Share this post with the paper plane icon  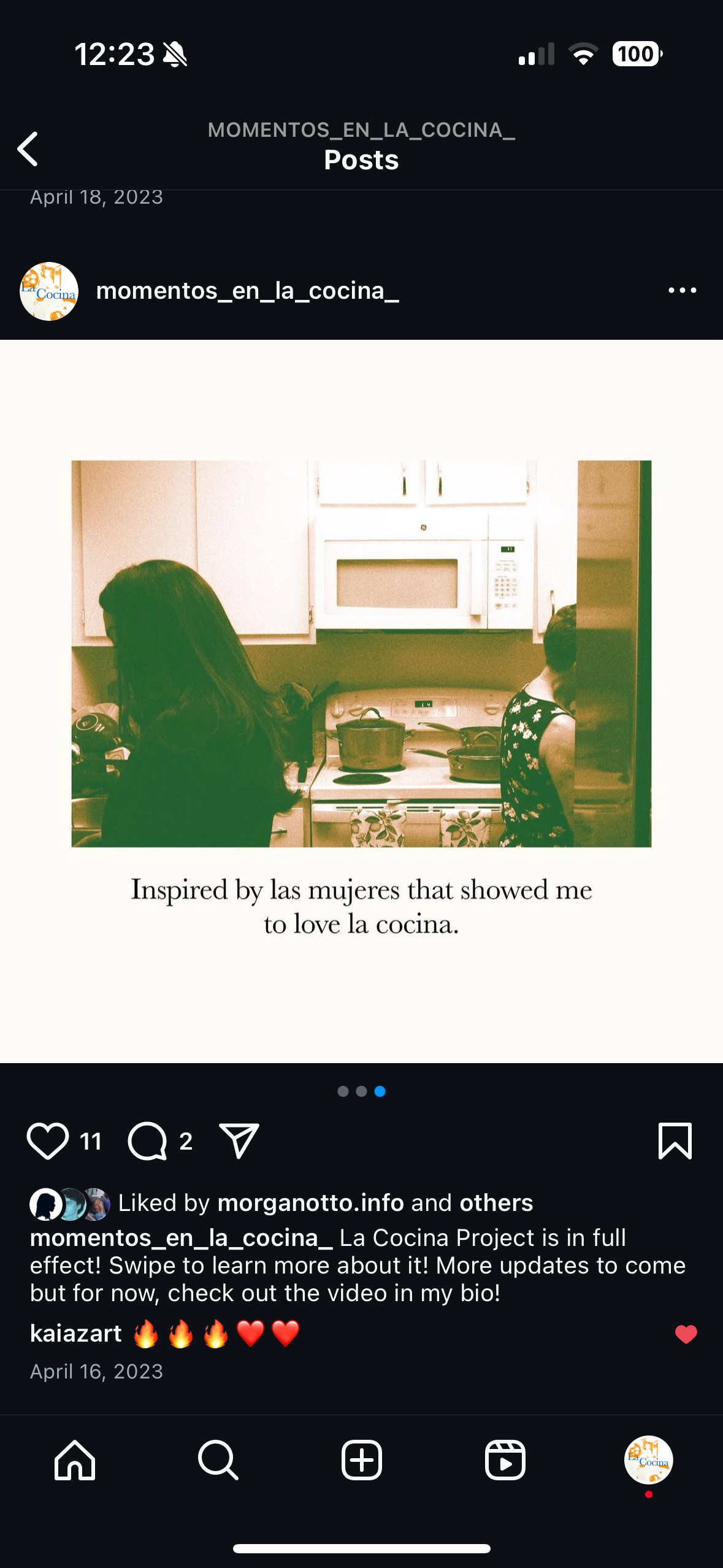pos(239,1141)
